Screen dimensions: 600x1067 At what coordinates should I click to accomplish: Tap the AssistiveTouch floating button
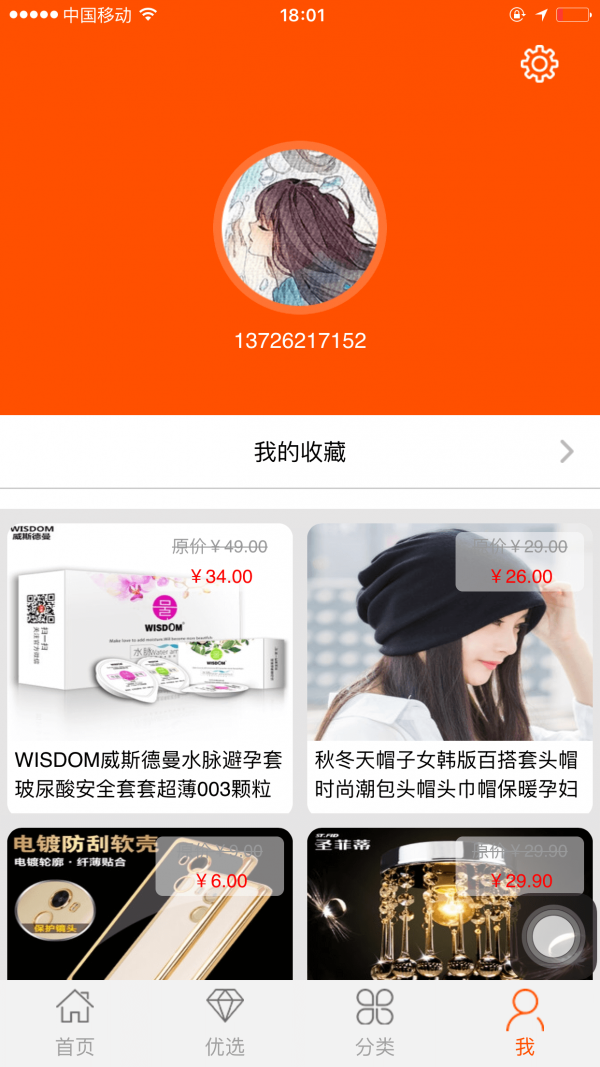click(x=553, y=937)
